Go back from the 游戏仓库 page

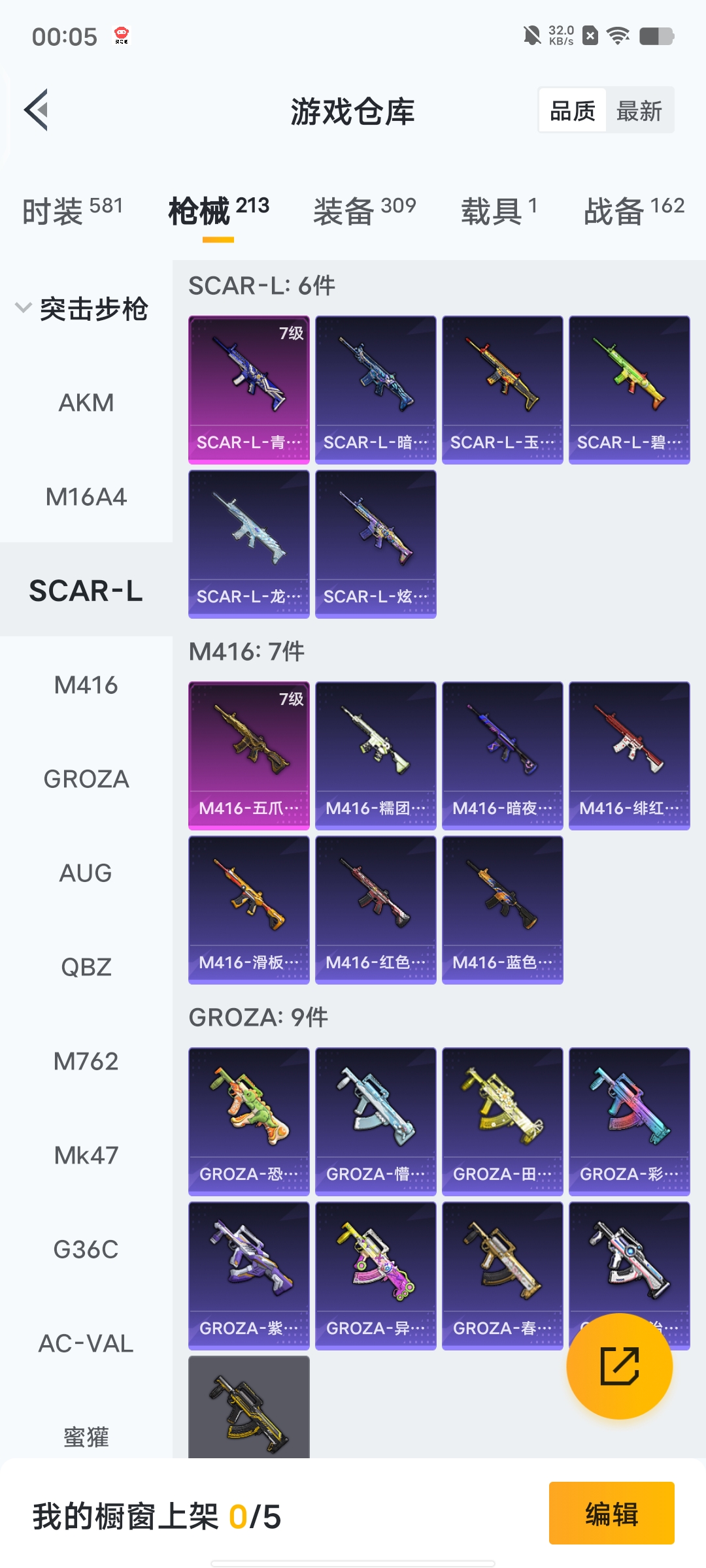[37, 110]
